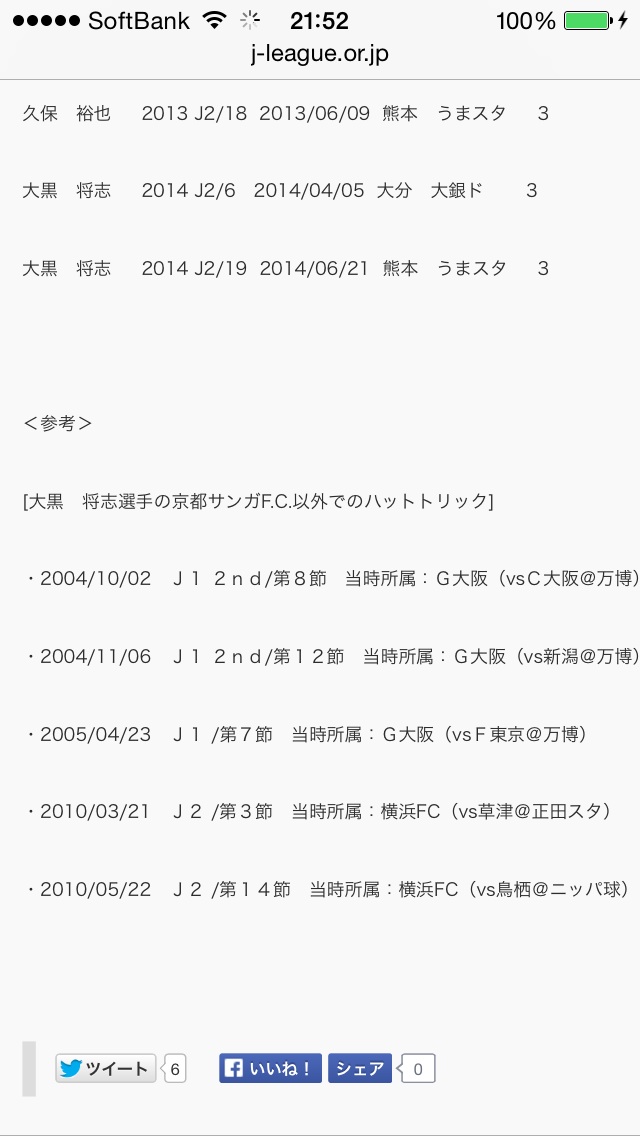Share on Facebook via the シェア button
Screen dimensions: 640x1136
point(360,1068)
